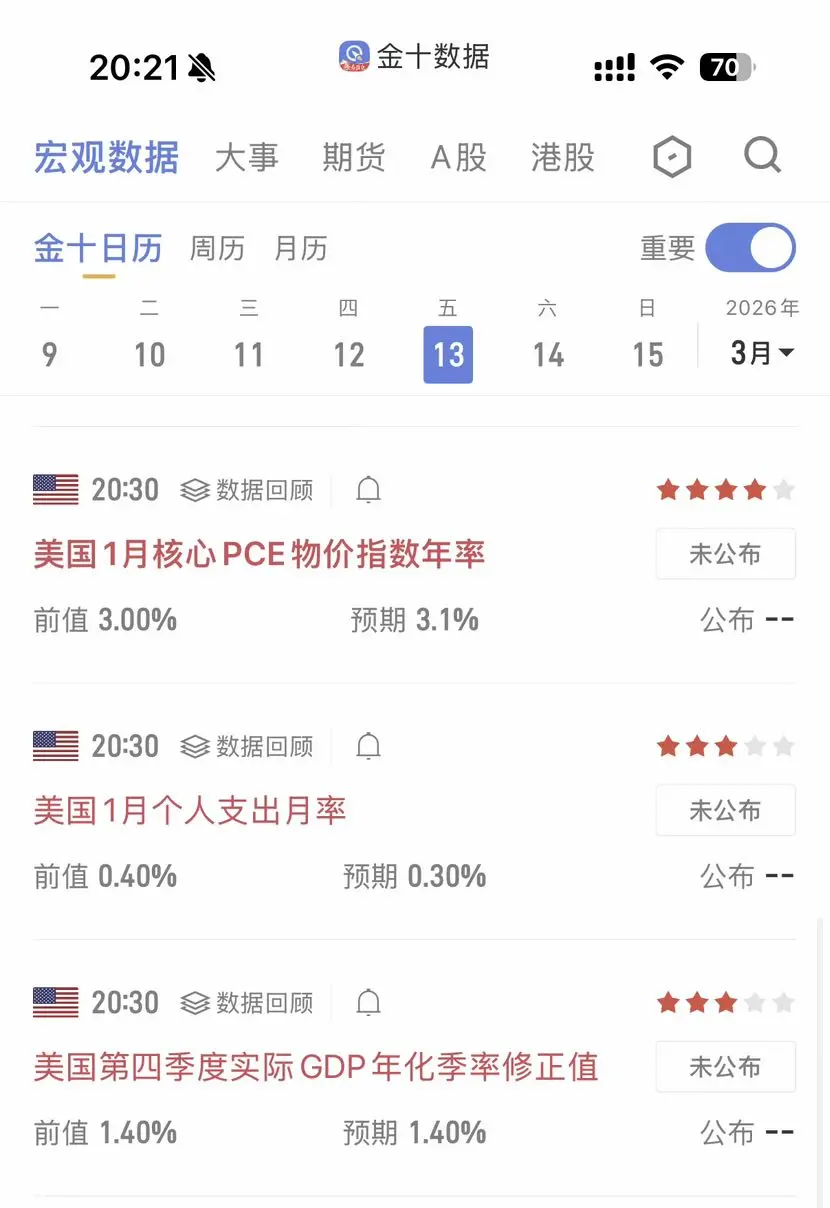The width and height of the screenshot is (830, 1208).
Task: Switch to 月历 view
Action: (x=301, y=249)
